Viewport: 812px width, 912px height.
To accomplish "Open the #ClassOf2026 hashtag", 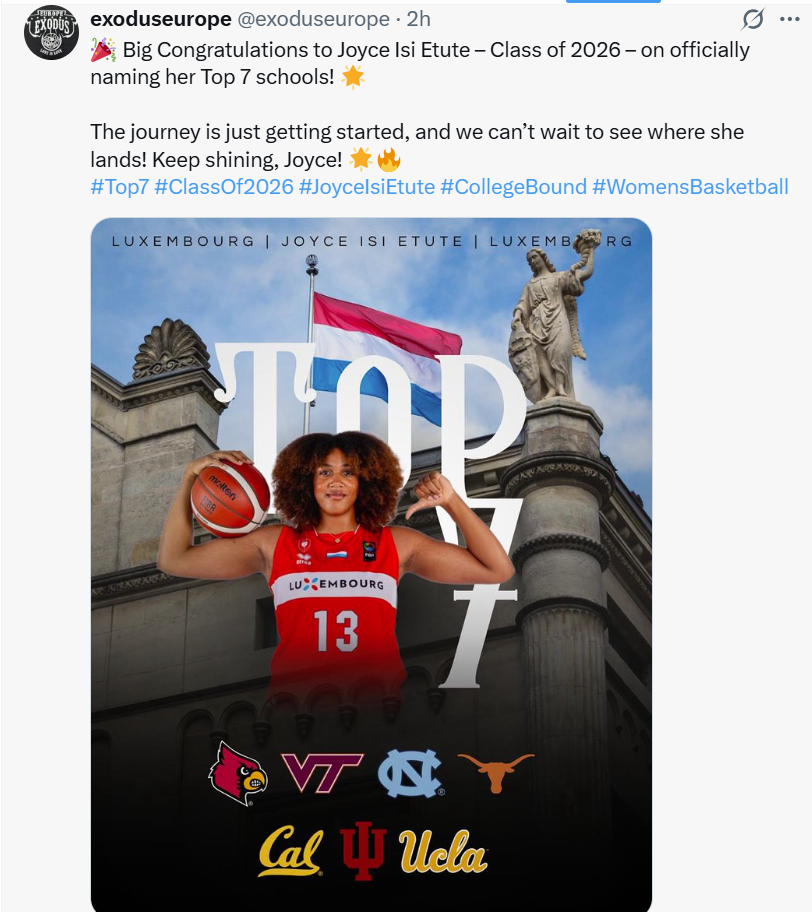I will tap(223, 187).
